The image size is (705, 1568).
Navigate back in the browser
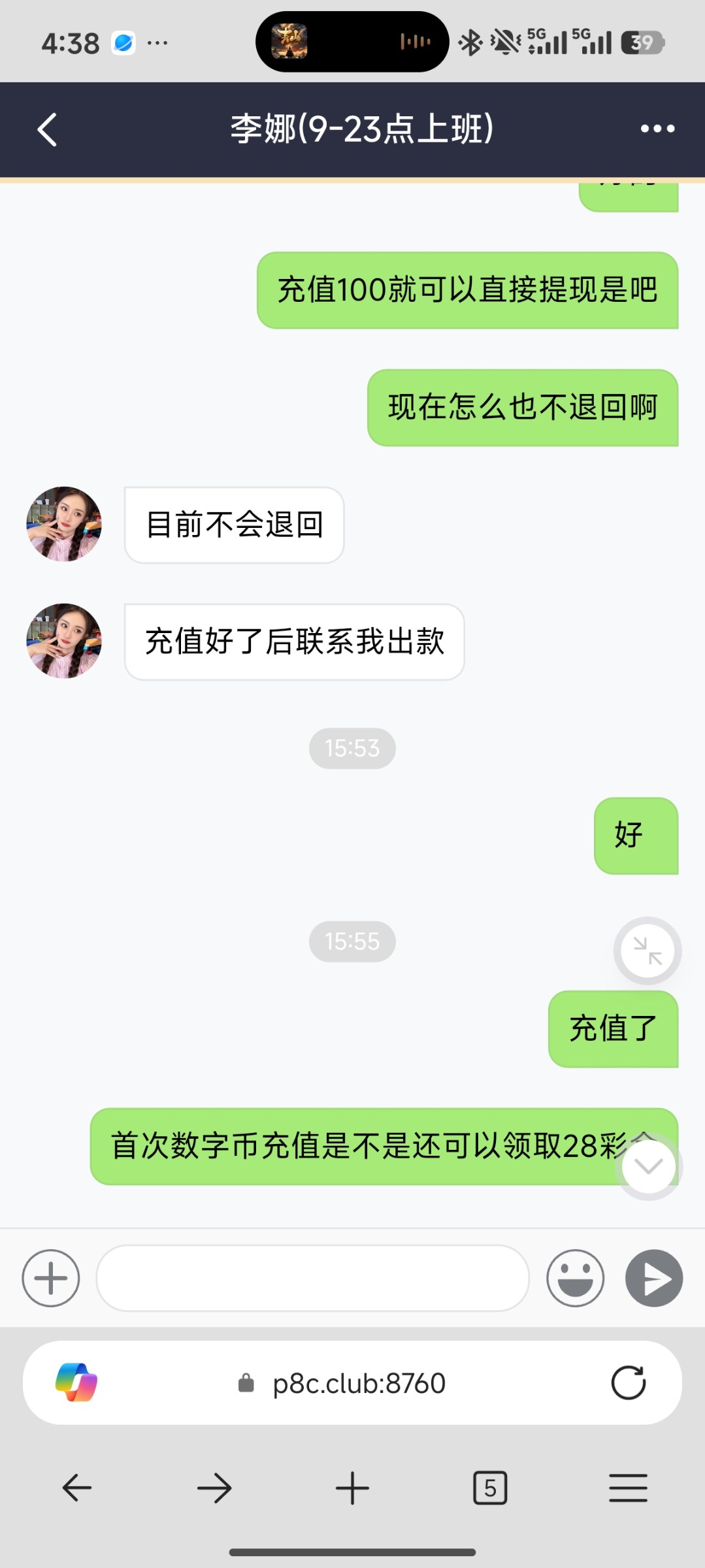77,1488
